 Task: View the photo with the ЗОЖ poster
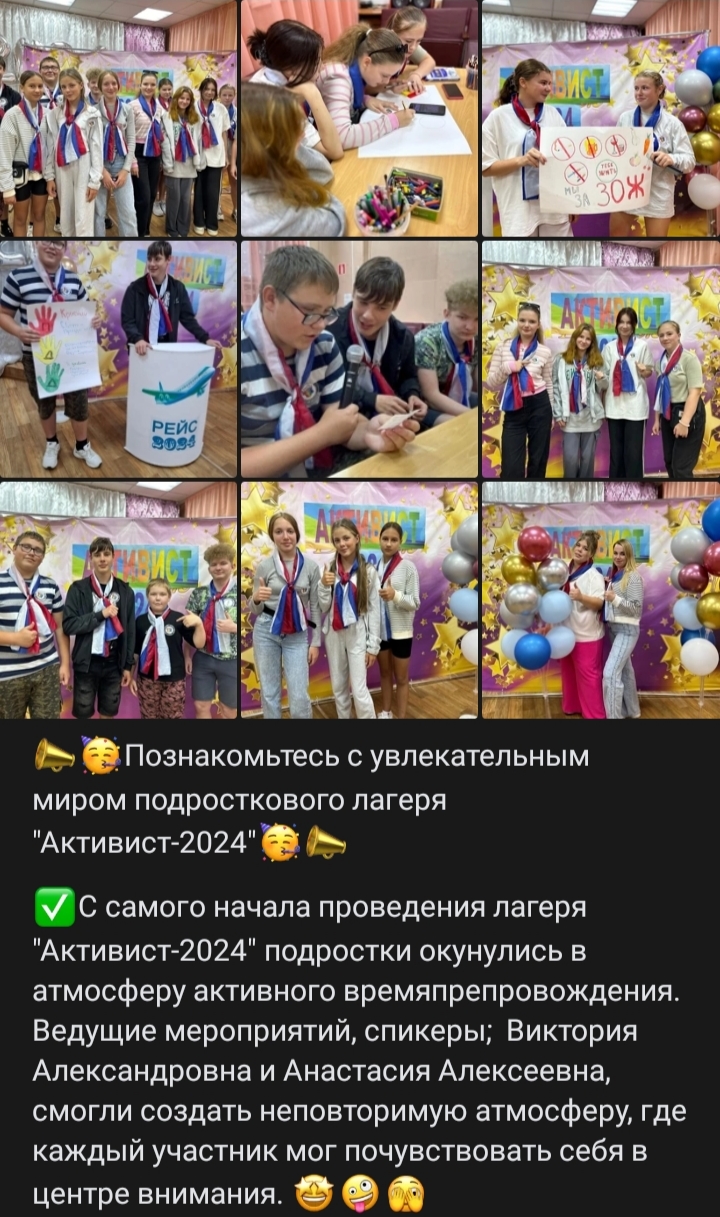coord(601,118)
